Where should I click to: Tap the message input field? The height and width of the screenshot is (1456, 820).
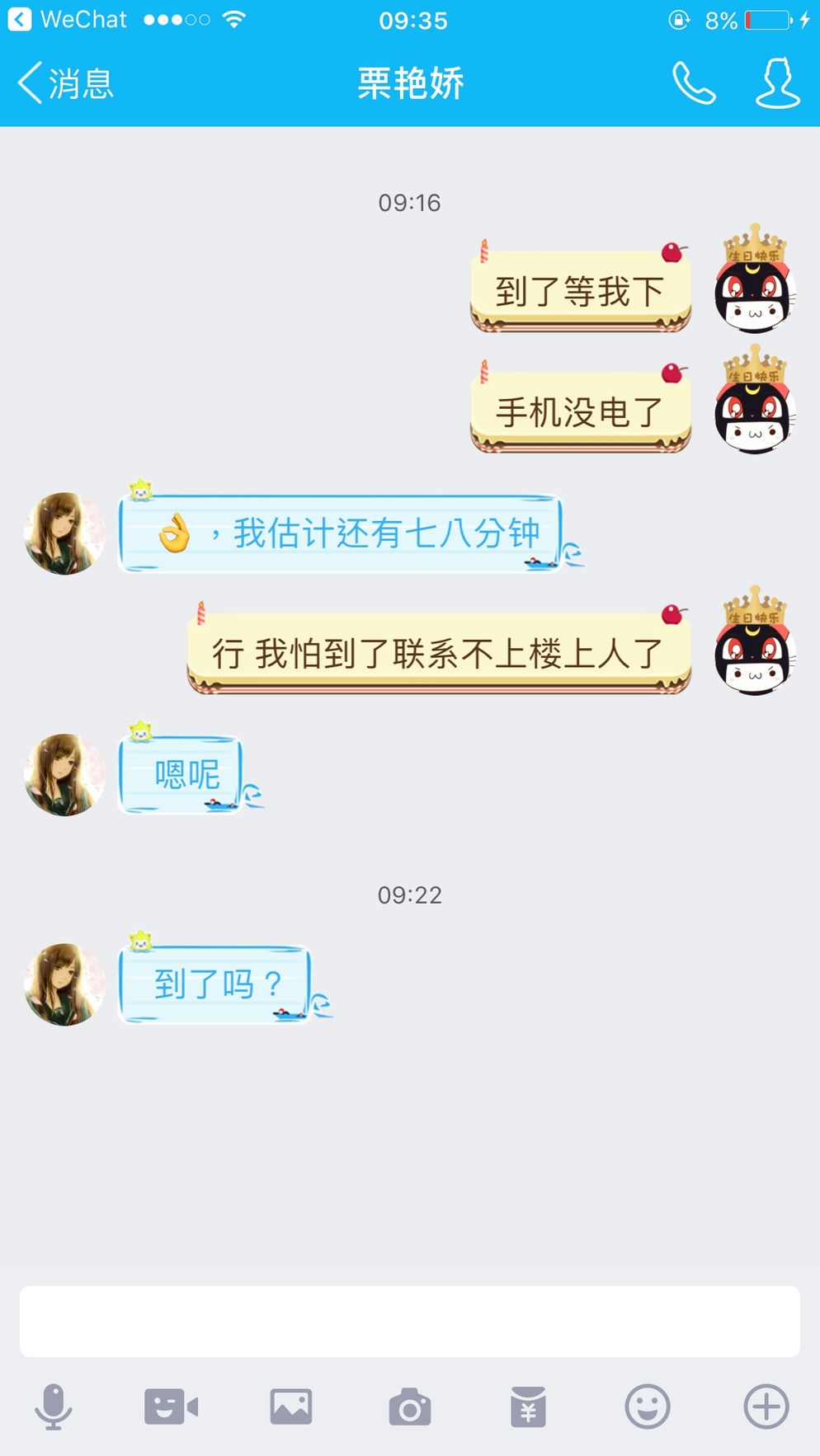[x=410, y=1321]
